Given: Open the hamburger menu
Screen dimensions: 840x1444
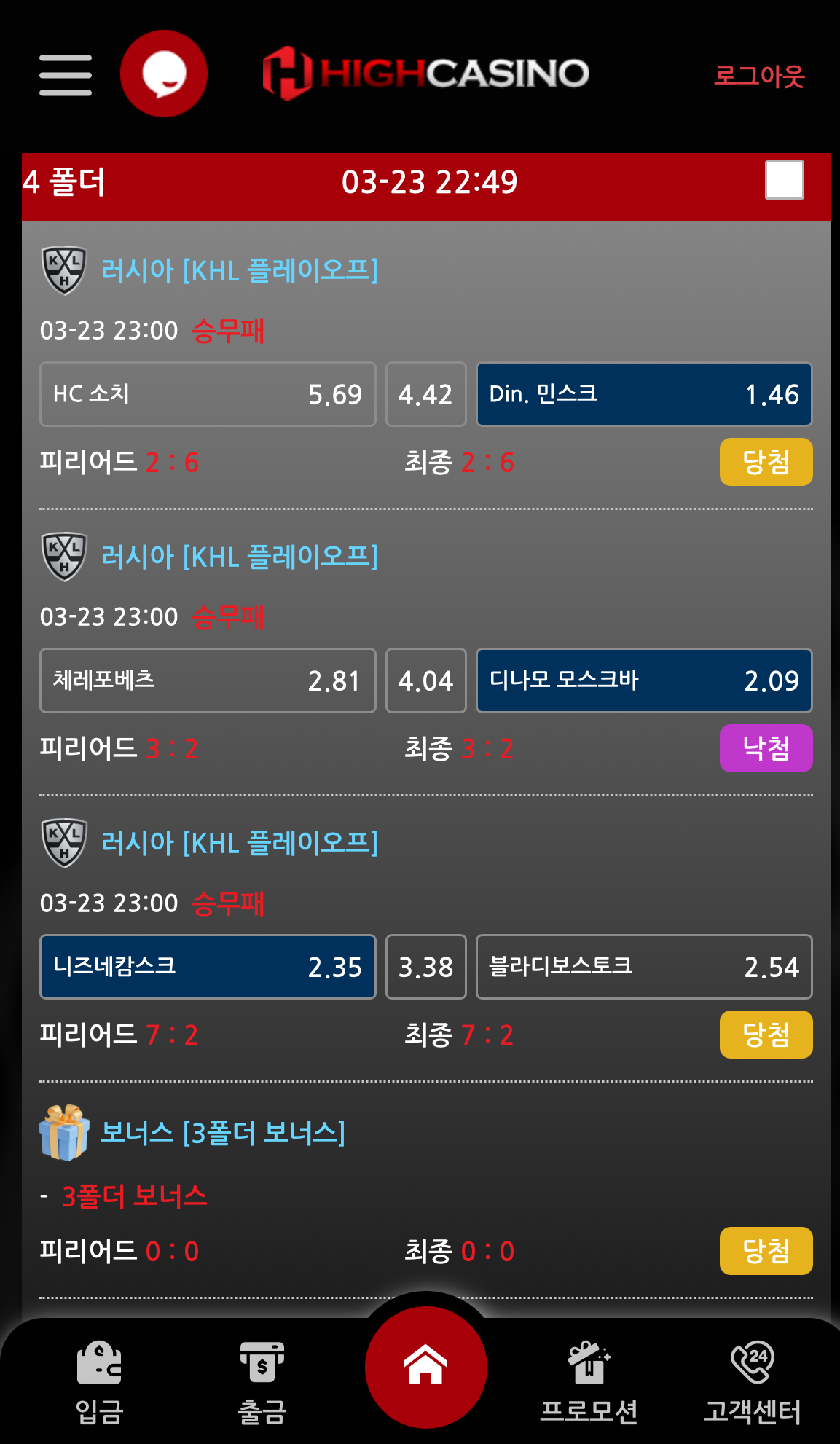Looking at the screenshot, I should pyautogui.click(x=66, y=75).
